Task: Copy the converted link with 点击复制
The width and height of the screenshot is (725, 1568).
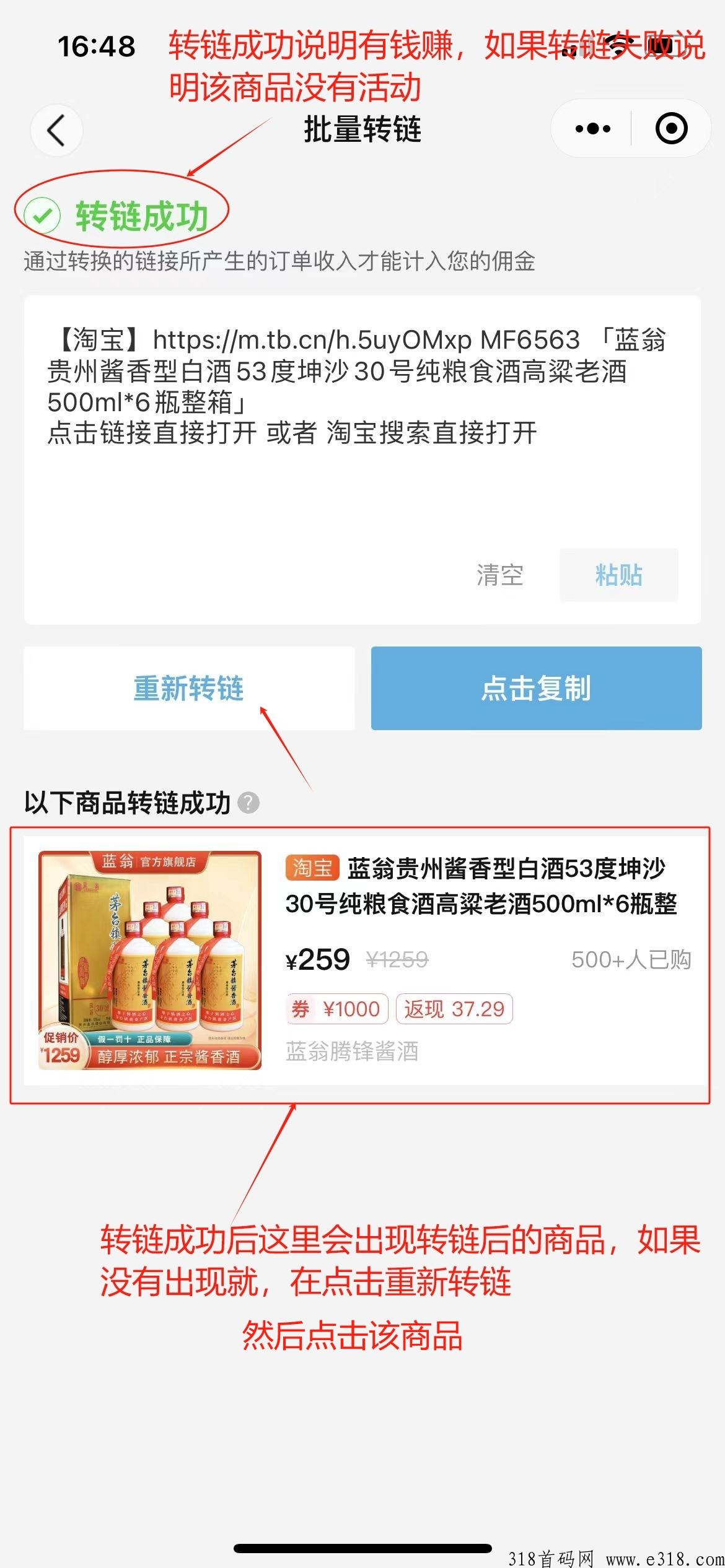Action: point(537,688)
